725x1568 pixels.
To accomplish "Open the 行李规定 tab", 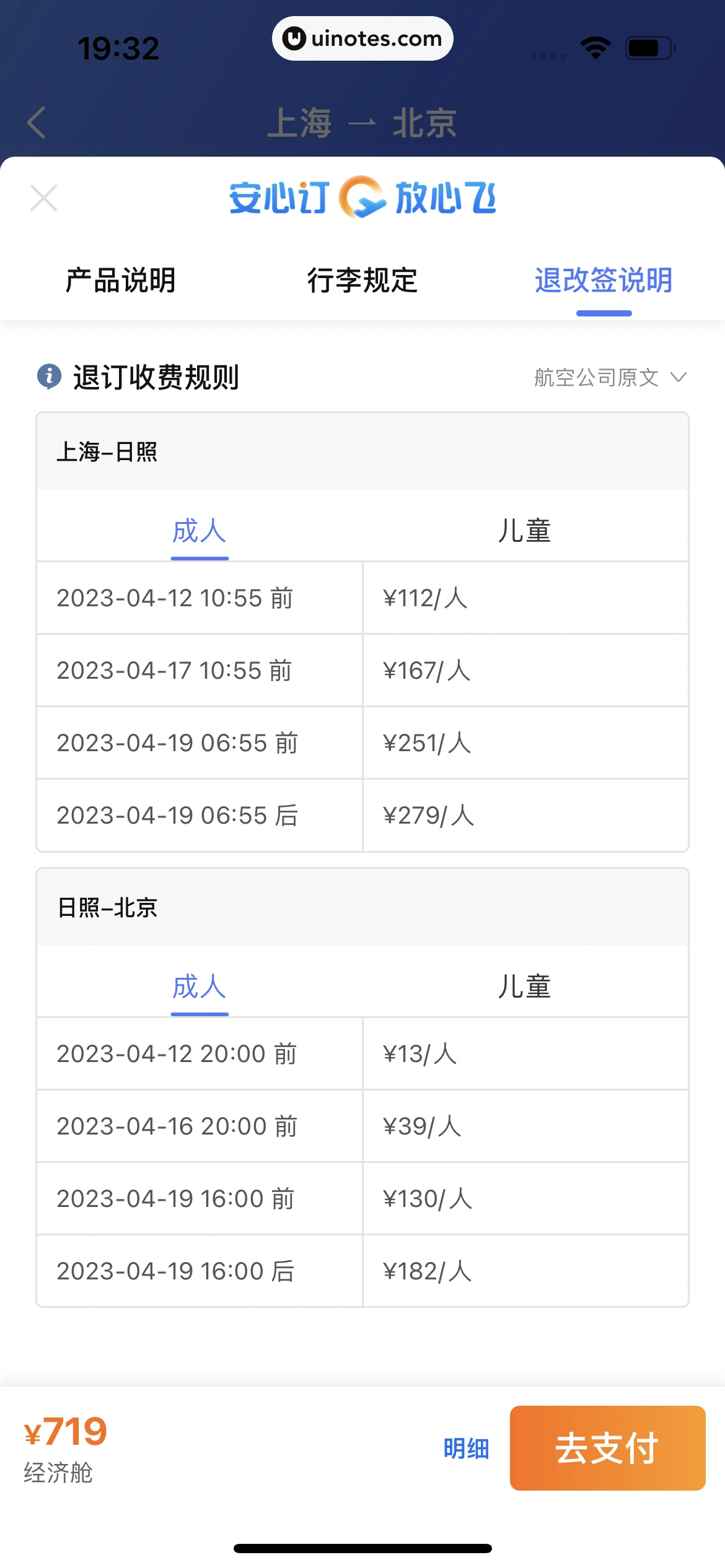I will [x=362, y=281].
